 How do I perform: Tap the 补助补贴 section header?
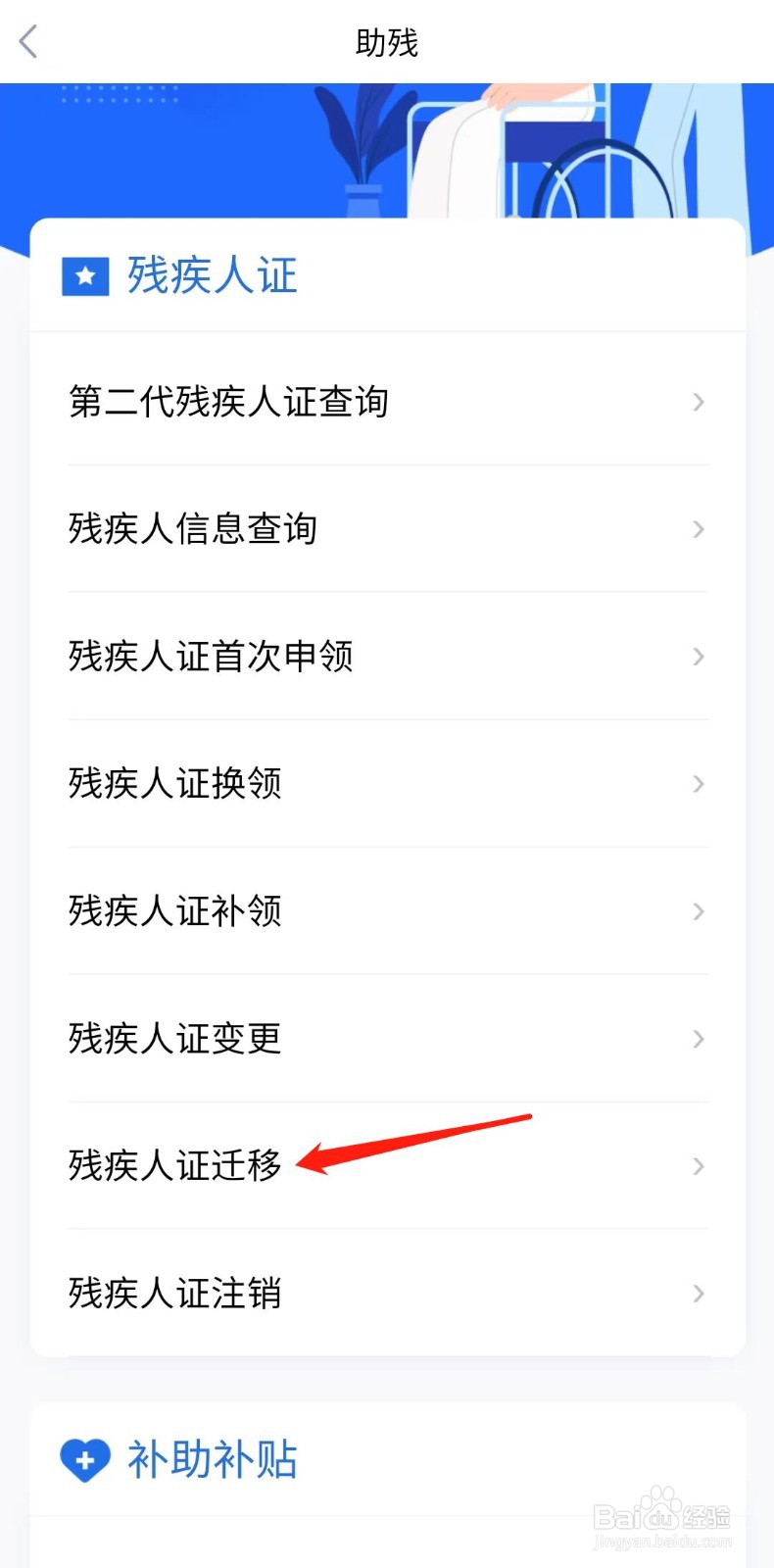[214, 1459]
